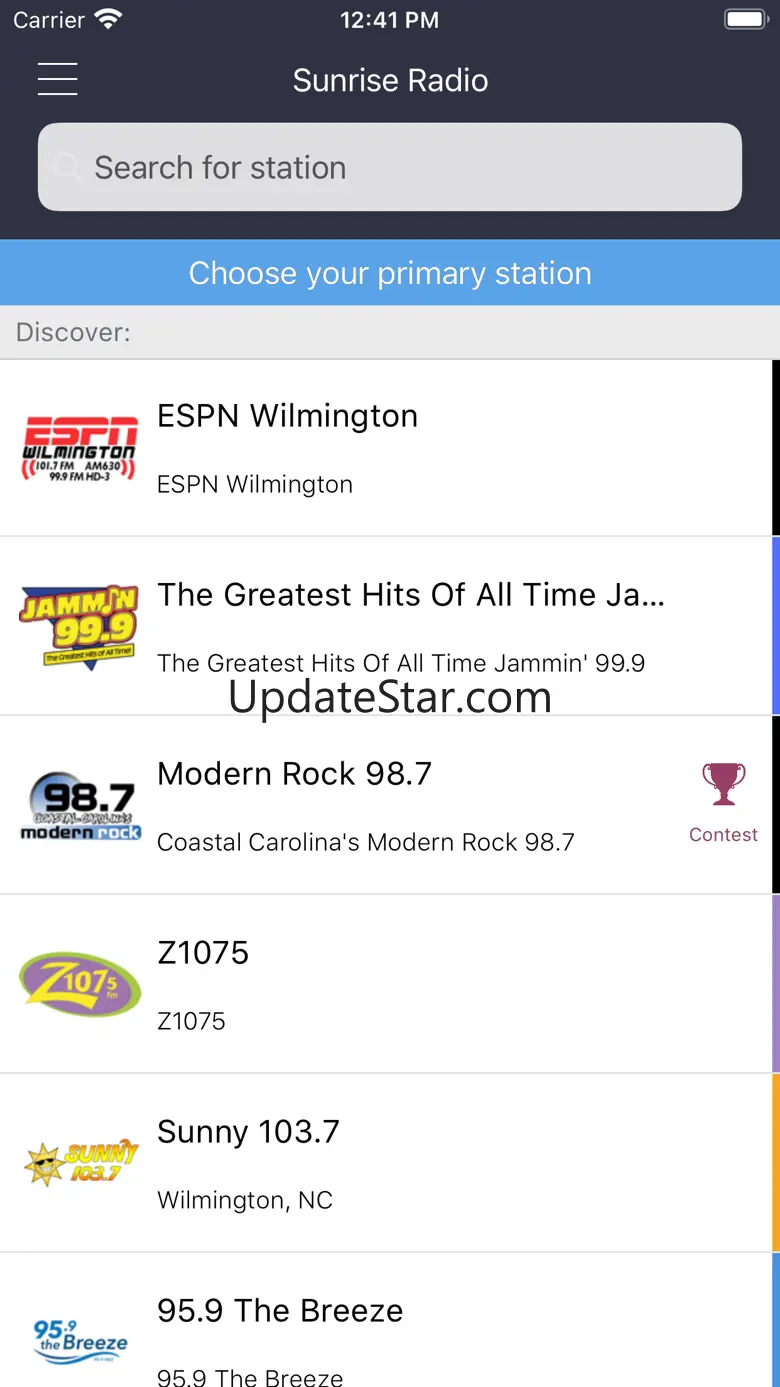Open the hamburger menu
The height and width of the screenshot is (1387, 780).
pyautogui.click(x=58, y=80)
